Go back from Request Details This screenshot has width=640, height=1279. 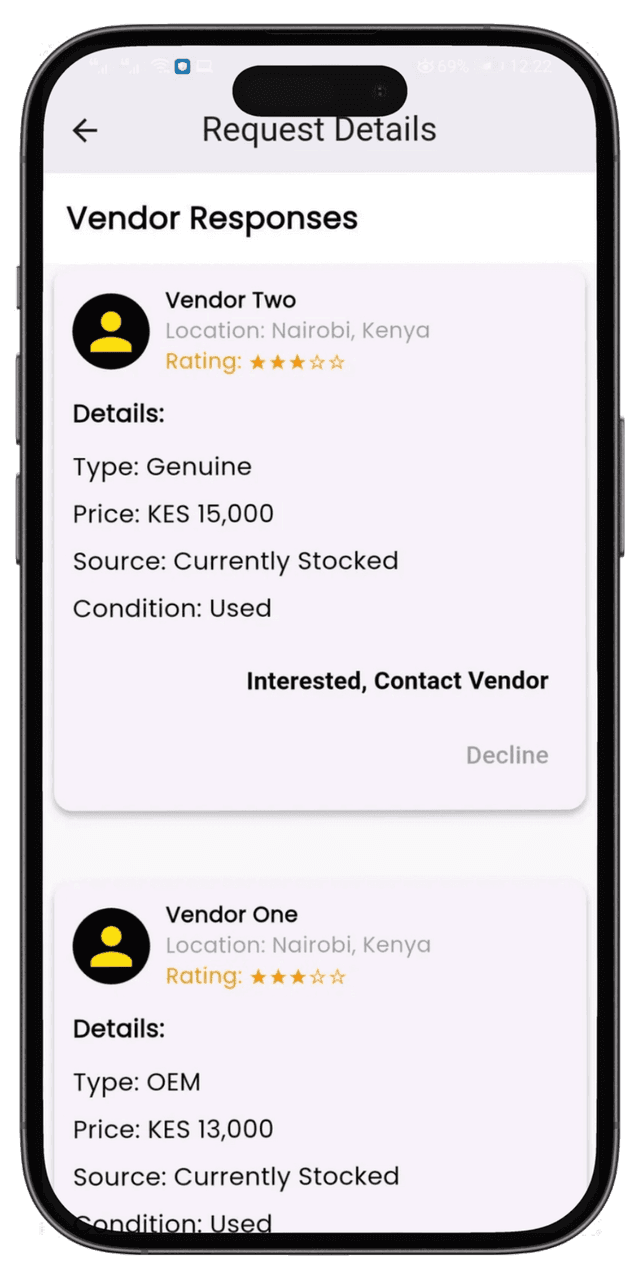pos(85,130)
